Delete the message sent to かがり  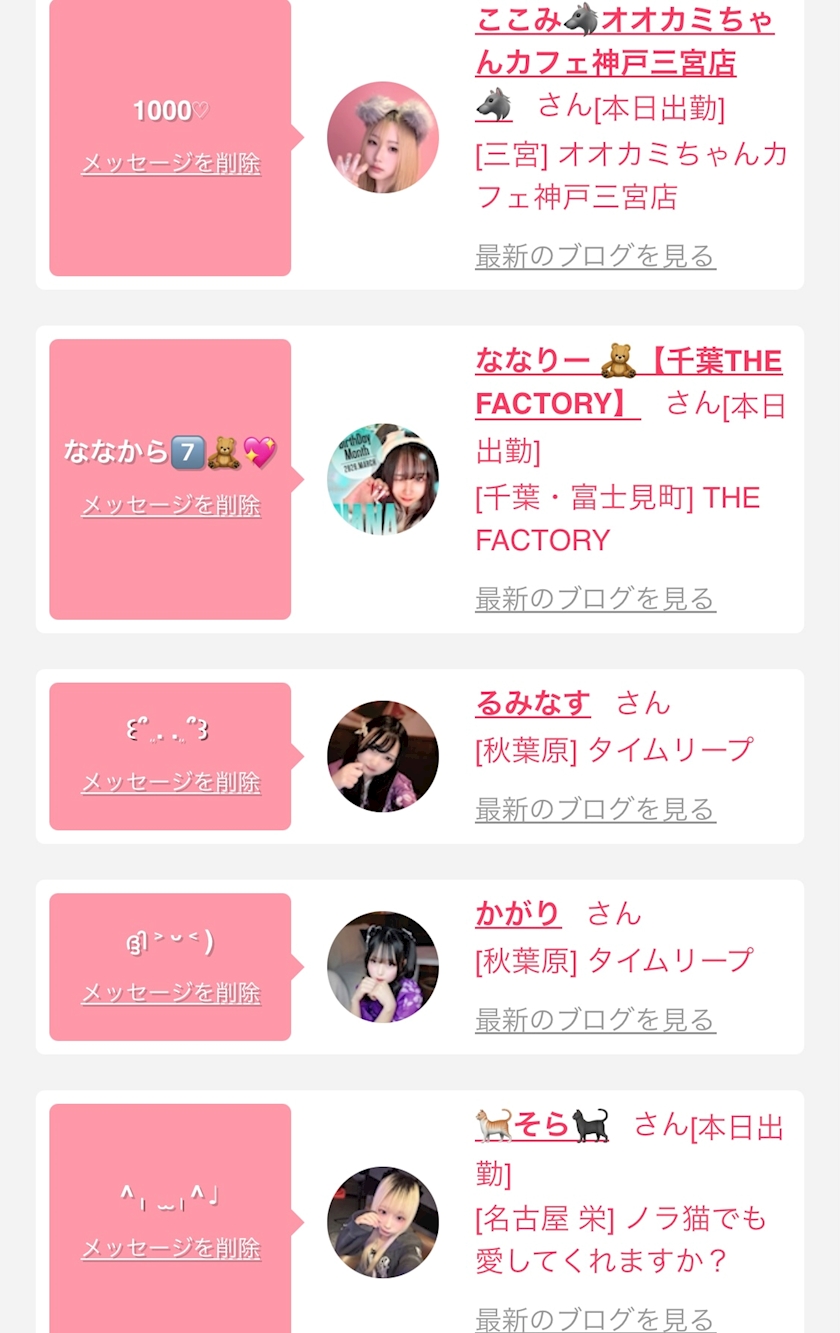coord(171,994)
